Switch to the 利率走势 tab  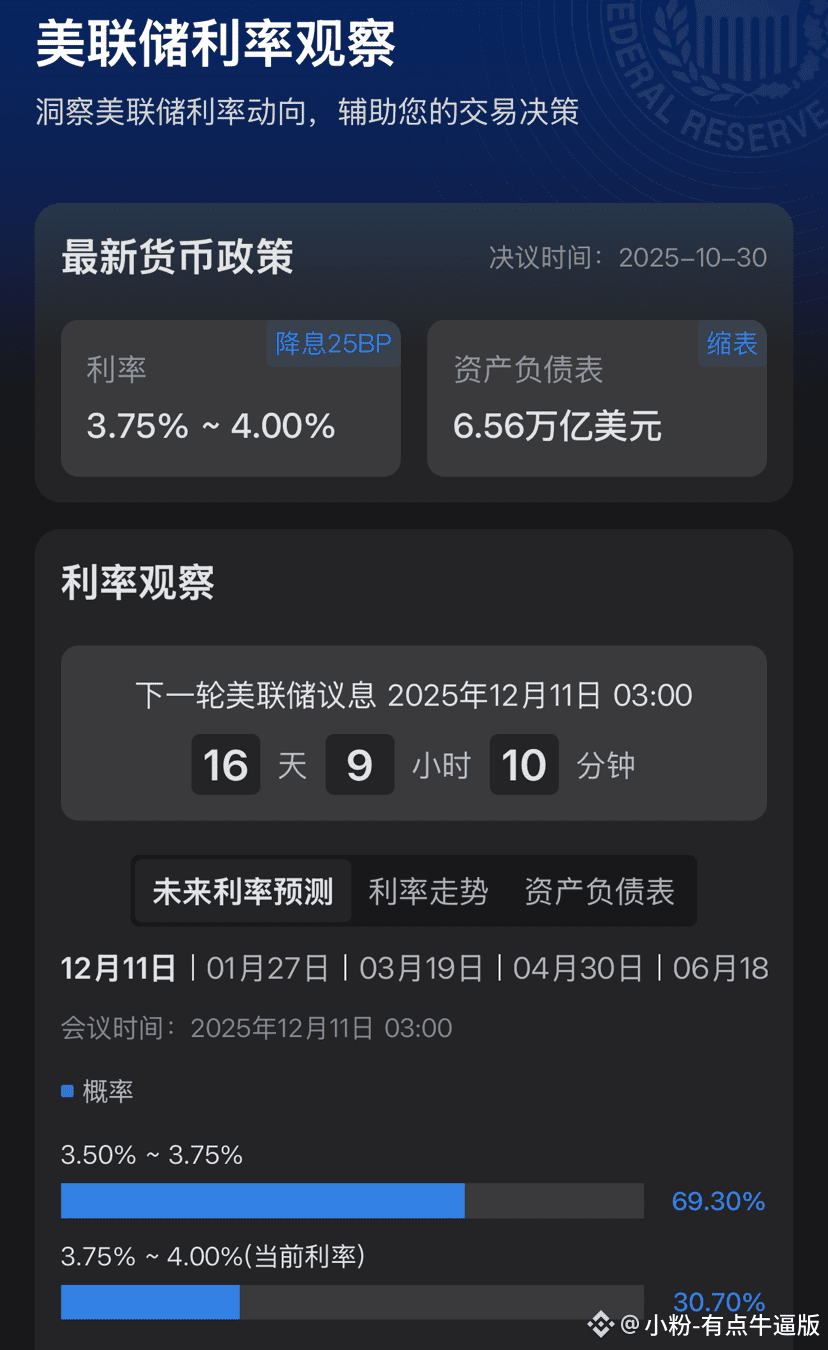click(428, 890)
